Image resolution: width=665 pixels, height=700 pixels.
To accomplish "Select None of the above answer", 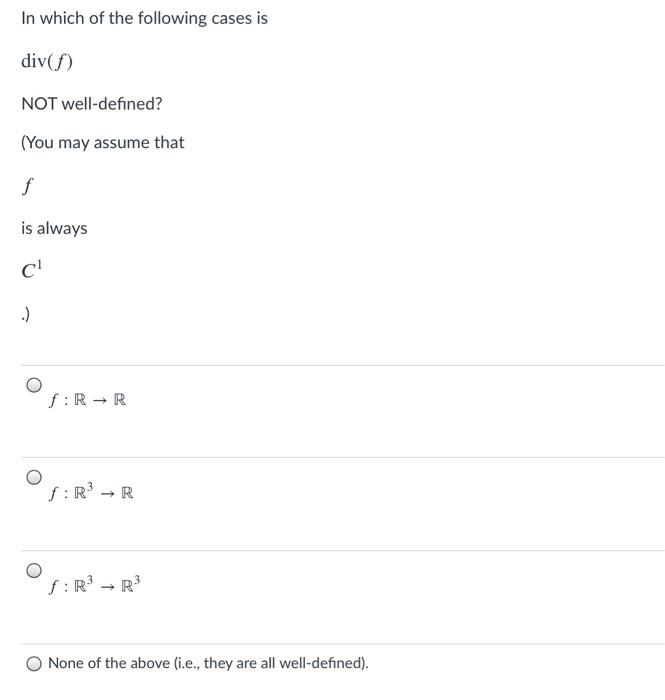I will pos(34,663).
